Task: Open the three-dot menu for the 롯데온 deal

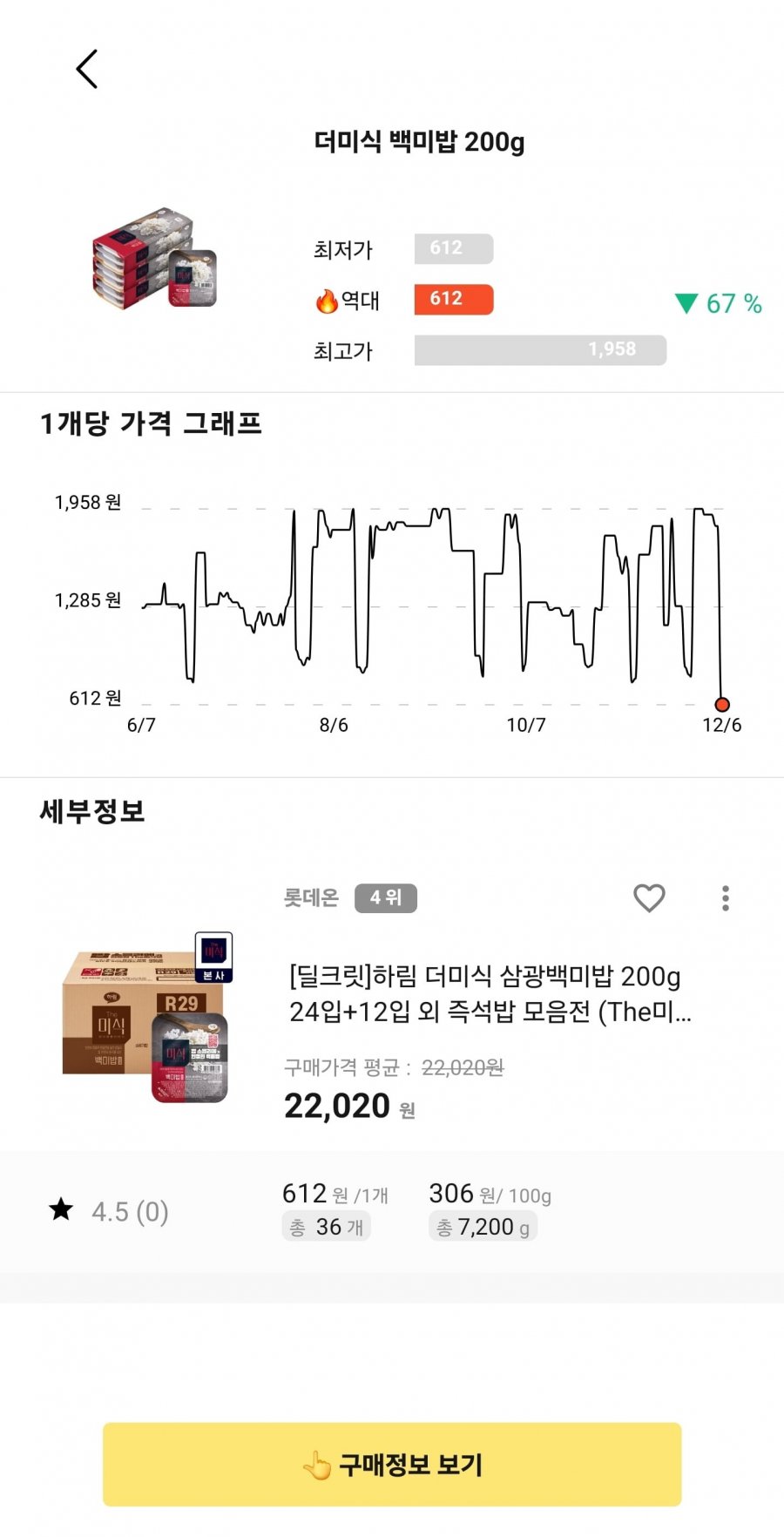Action: coord(725,898)
